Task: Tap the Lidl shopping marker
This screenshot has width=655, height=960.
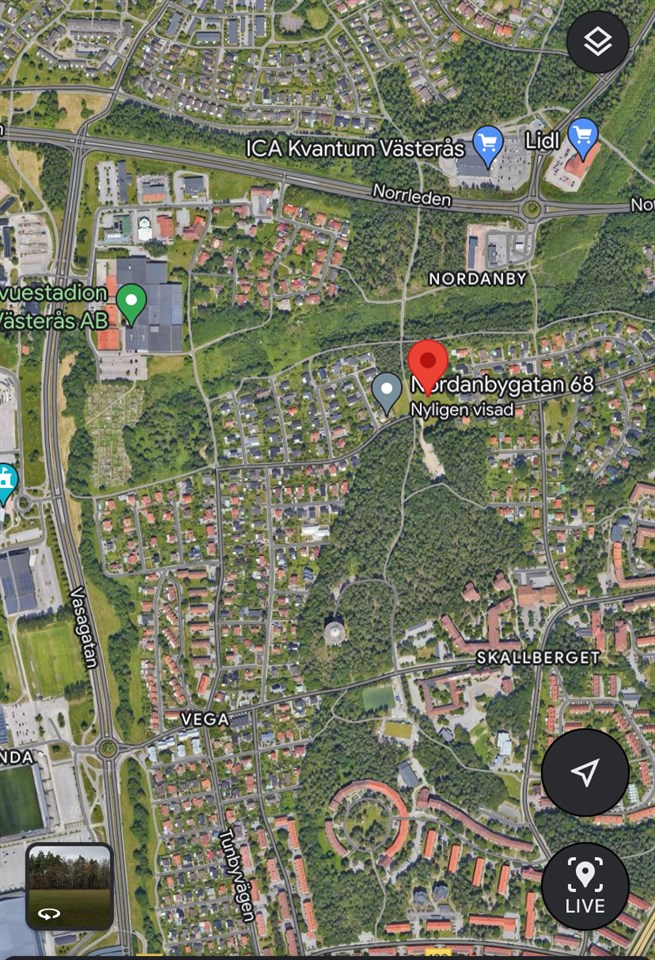Action: [x=583, y=135]
